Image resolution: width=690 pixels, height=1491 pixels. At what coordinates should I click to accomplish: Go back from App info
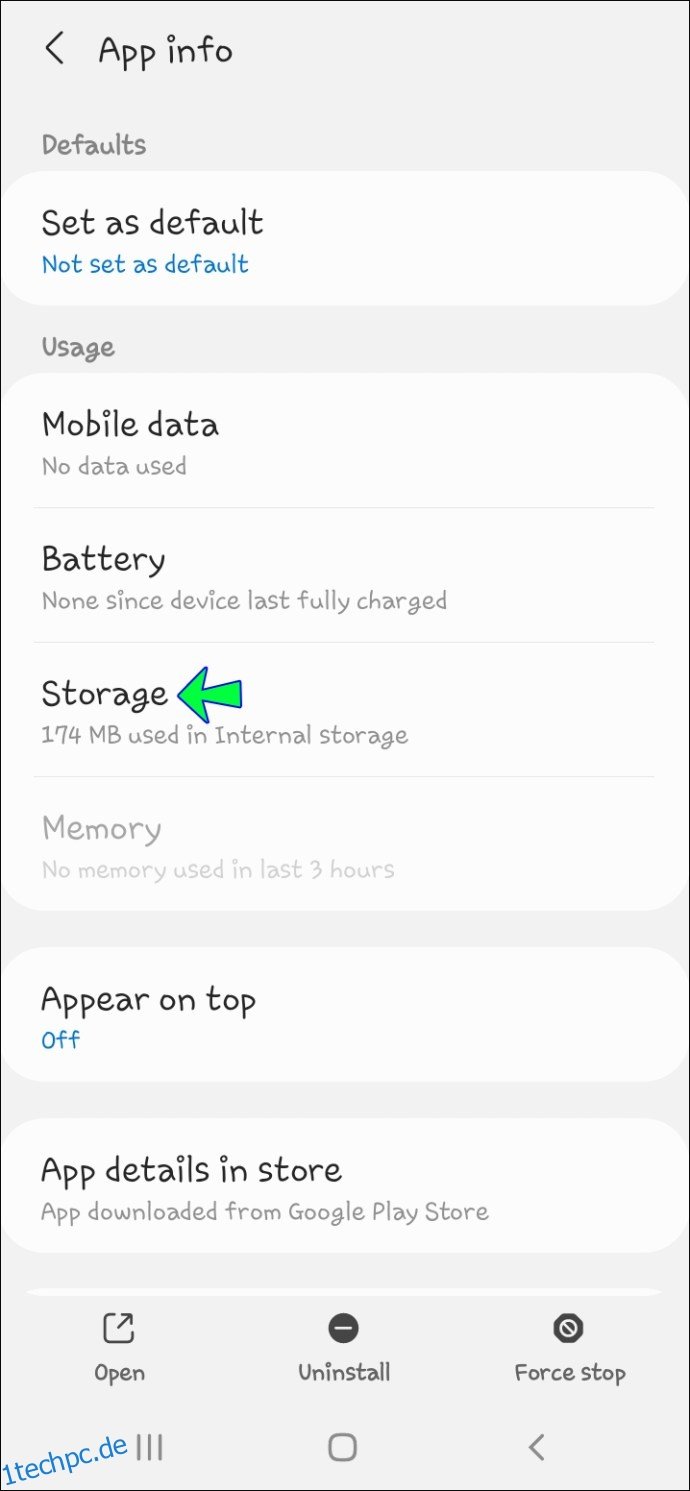click(55, 49)
